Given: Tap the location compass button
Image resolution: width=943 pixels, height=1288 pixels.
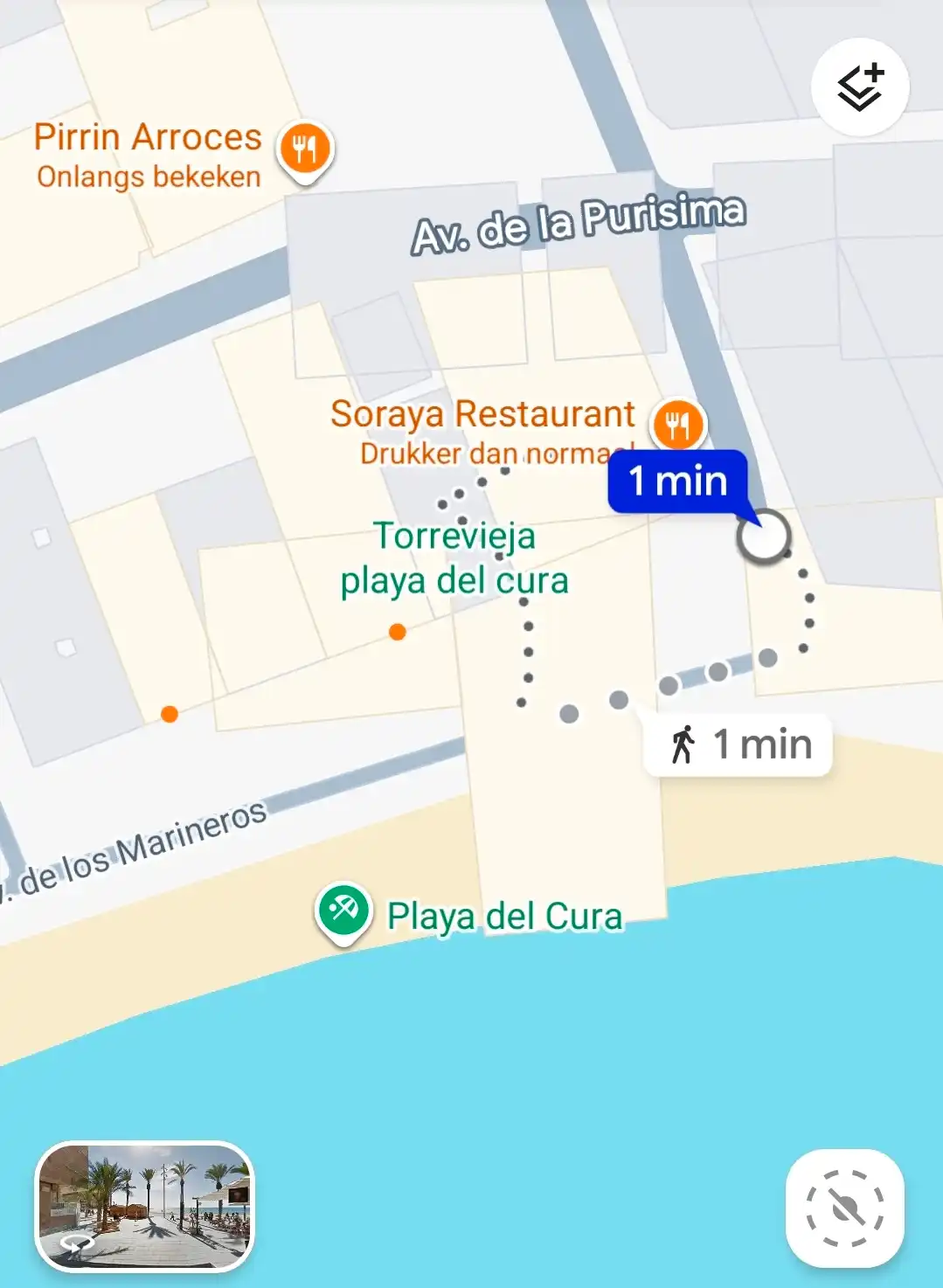Looking at the screenshot, I should coord(844,1208).
